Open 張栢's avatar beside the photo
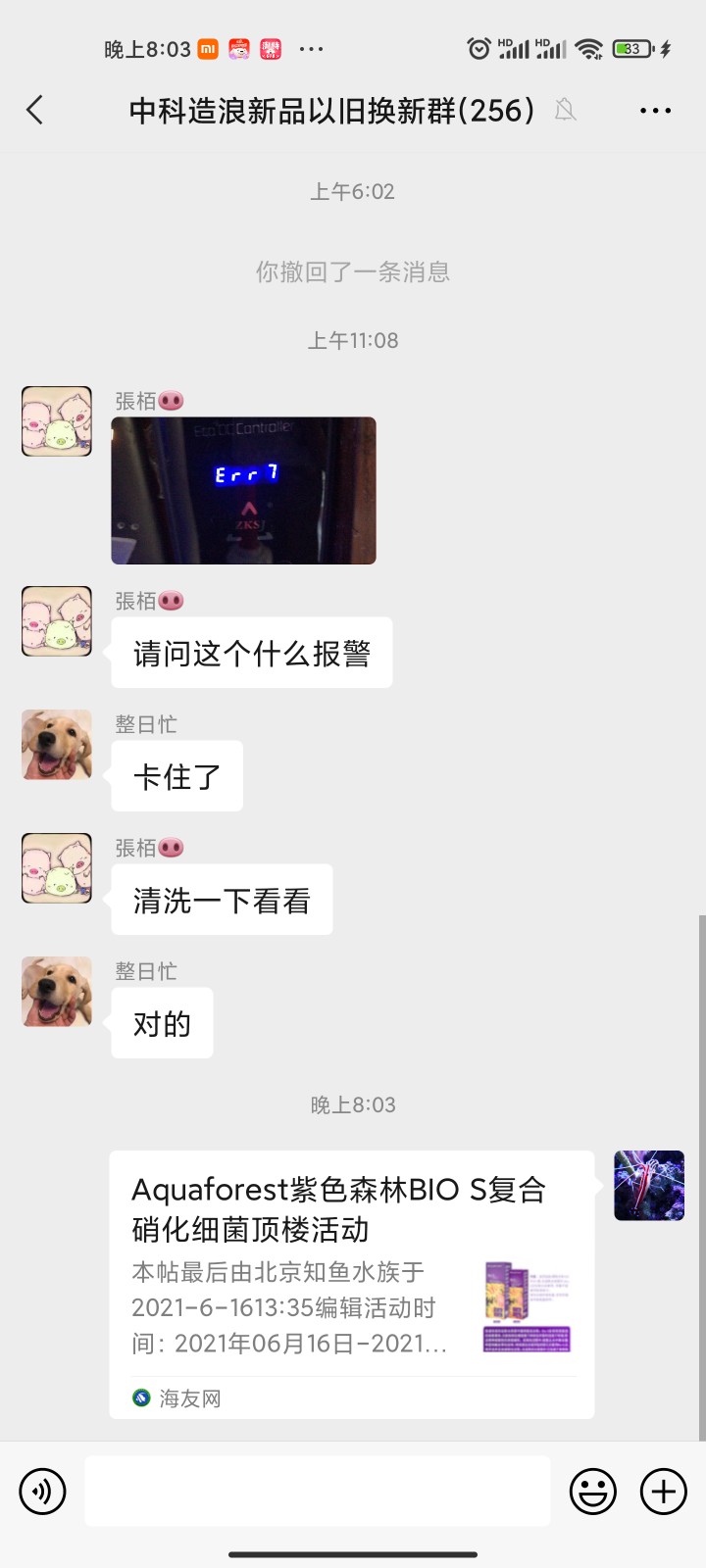The width and height of the screenshot is (706, 1568). (57, 421)
